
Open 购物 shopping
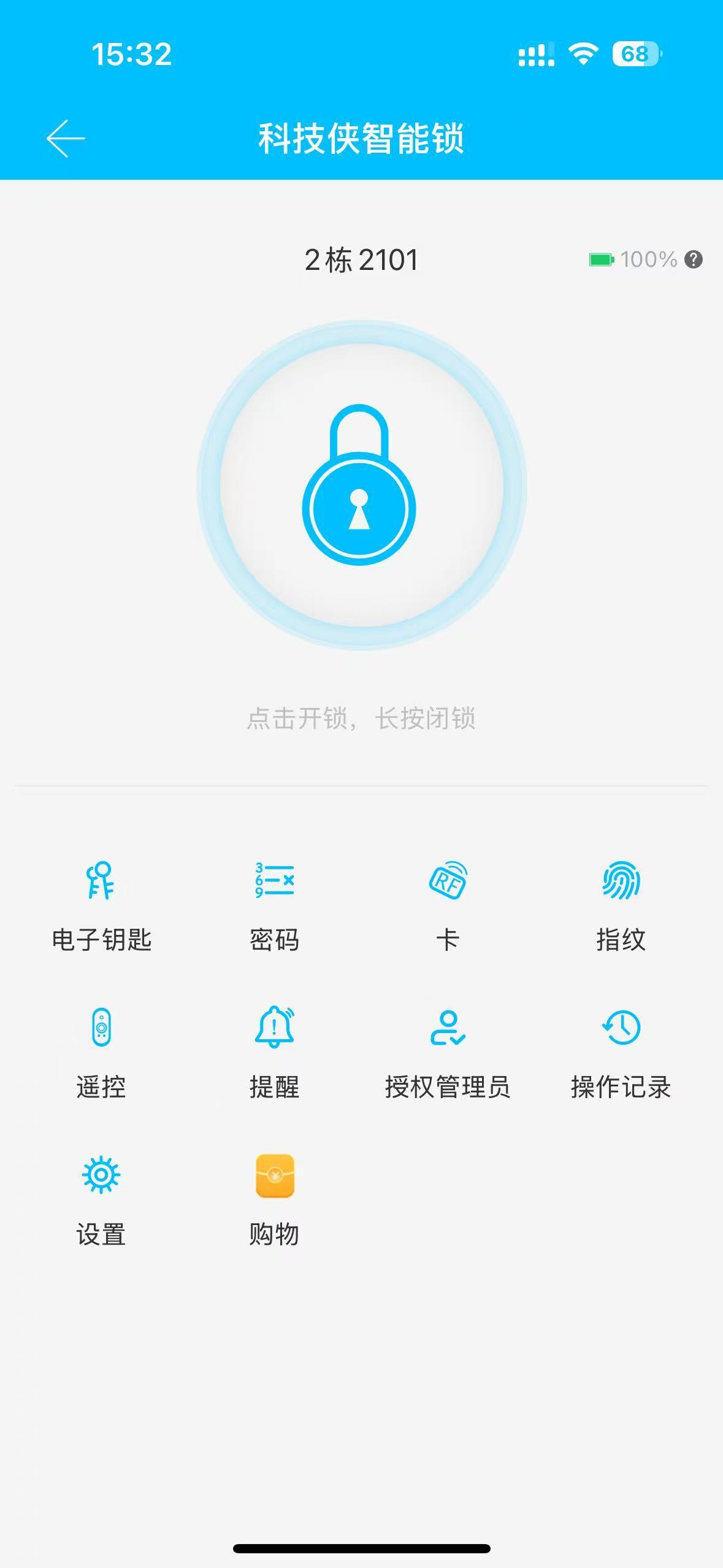point(274,1199)
